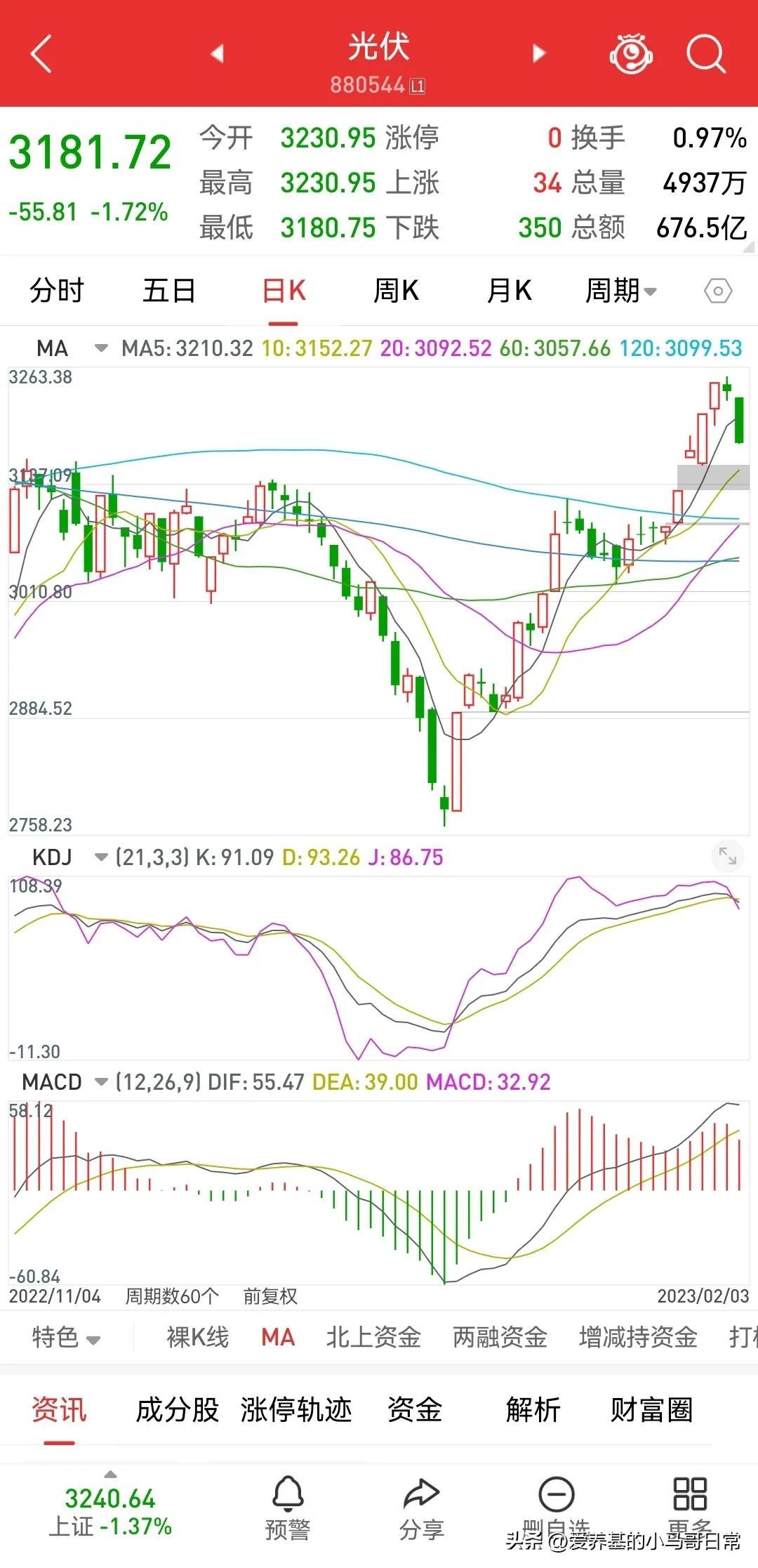Set an alert with 预警 bell
758x1568 pixels.
[288, 1507]
